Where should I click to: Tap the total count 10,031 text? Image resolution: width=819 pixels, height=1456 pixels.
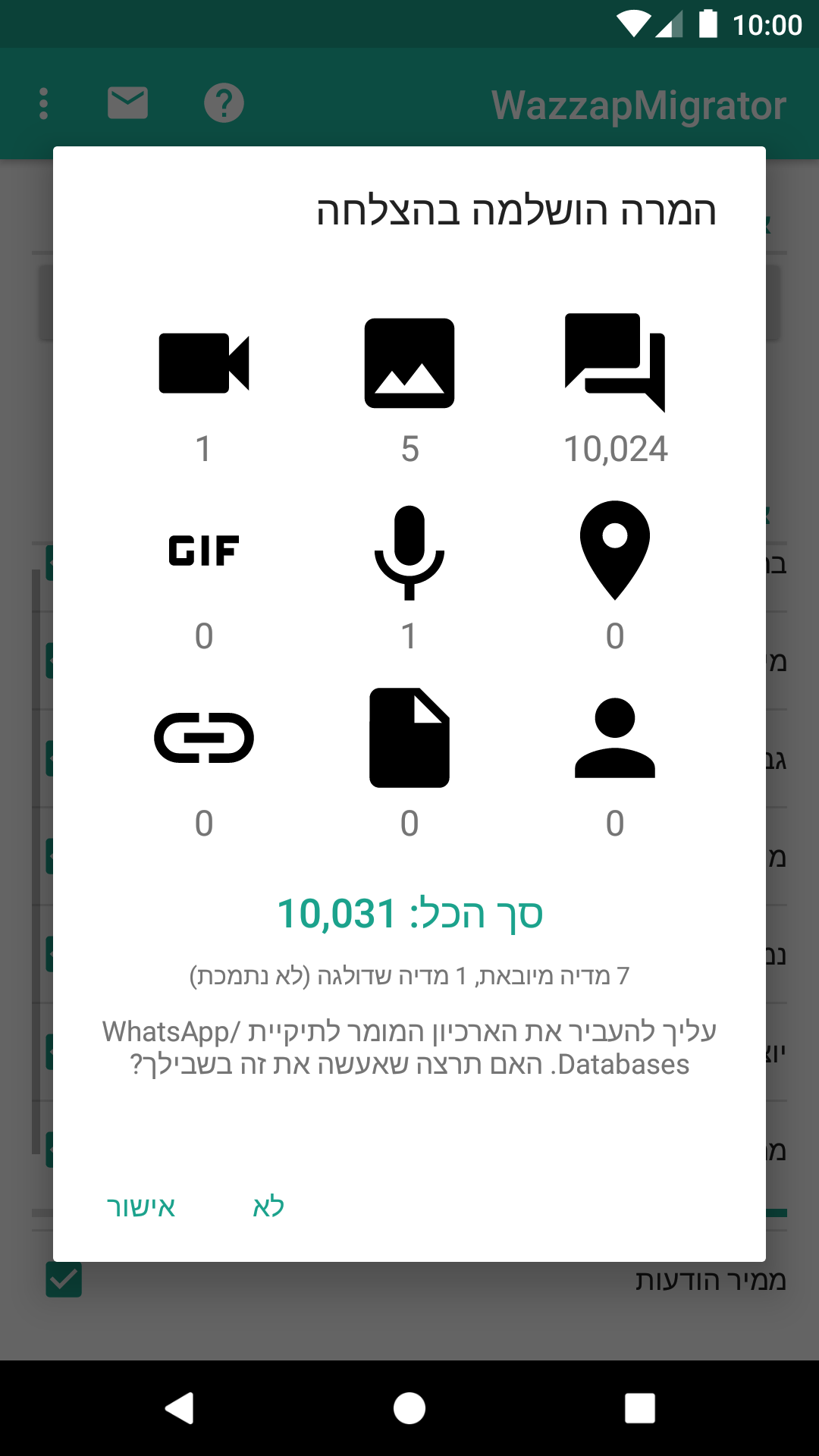[x=409, y=913]
